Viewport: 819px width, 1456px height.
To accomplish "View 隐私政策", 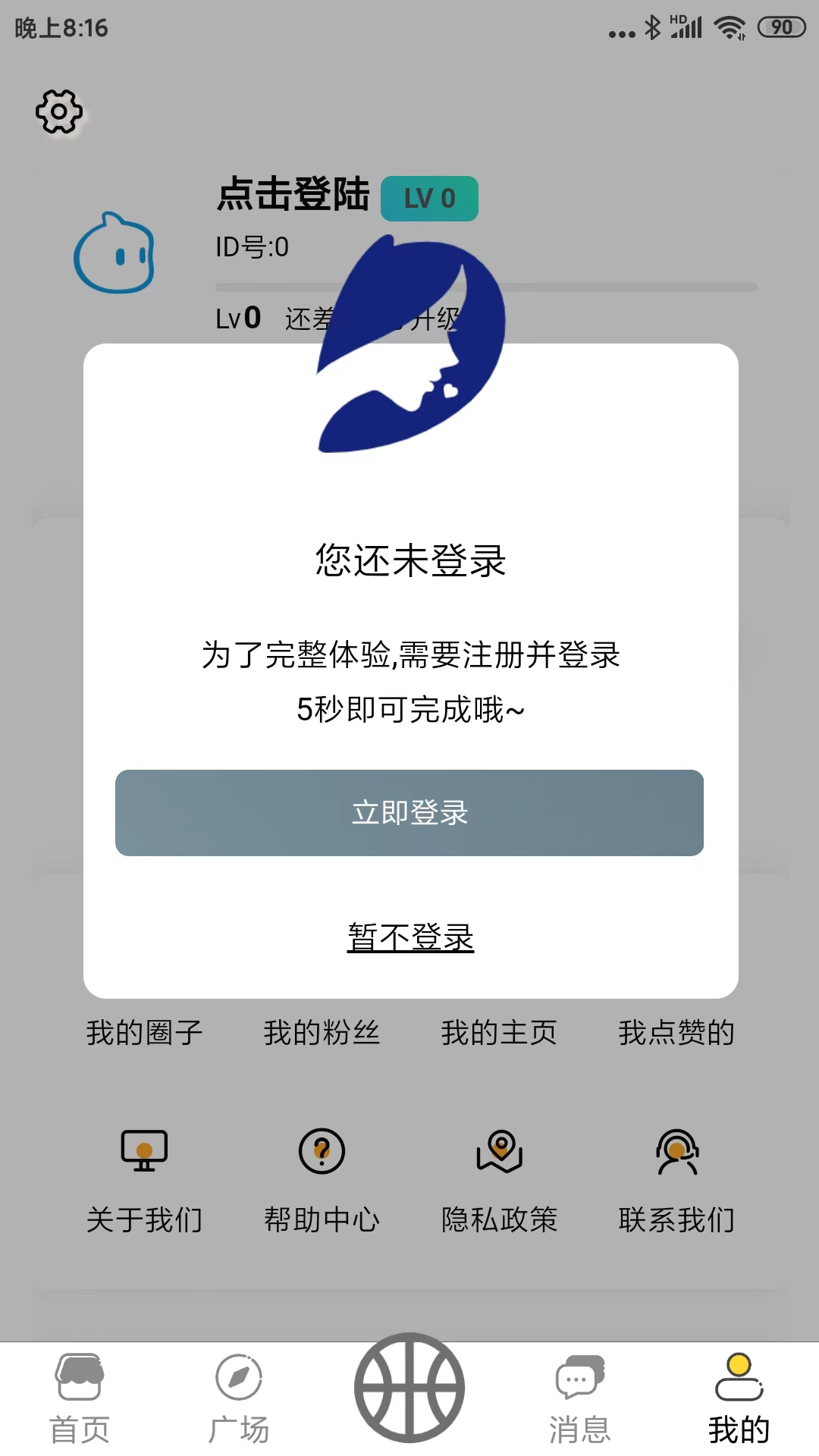I will click(x=499, y=1180).
